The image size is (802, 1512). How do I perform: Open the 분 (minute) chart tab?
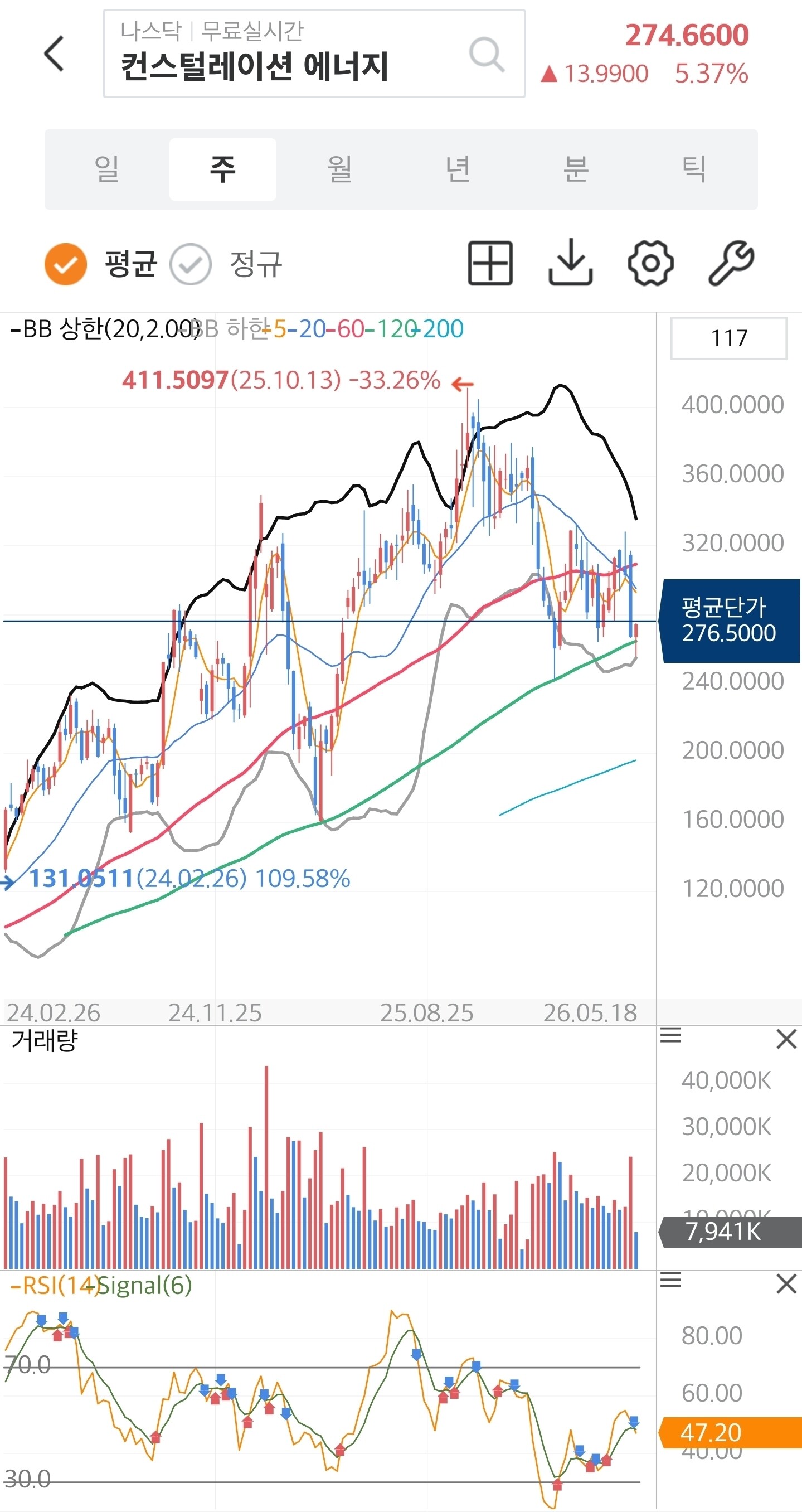pyautogui.click(x=576, y=169)
